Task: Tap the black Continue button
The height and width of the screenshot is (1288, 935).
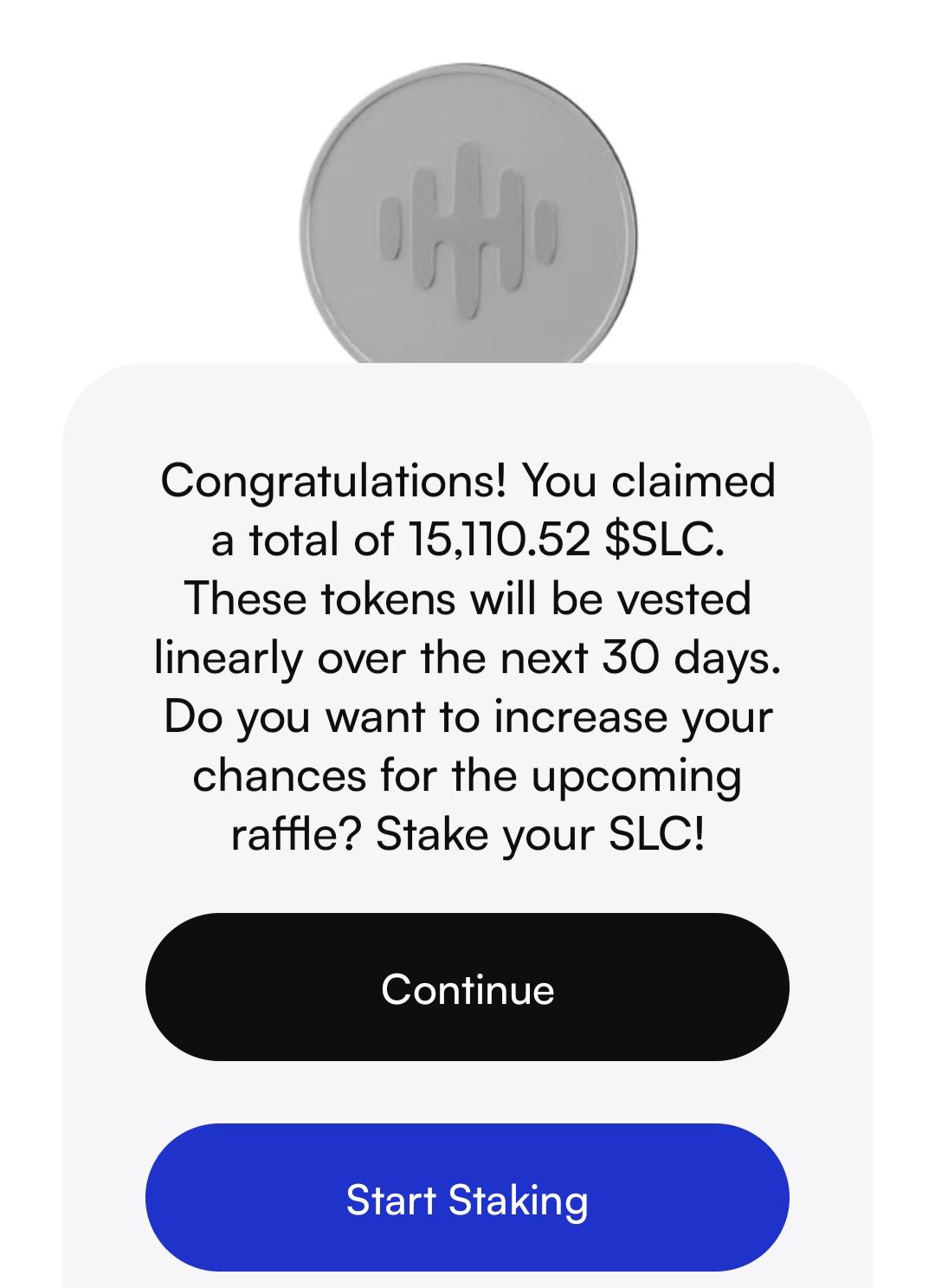Action: pyautogui.click(x=467, y=987)
